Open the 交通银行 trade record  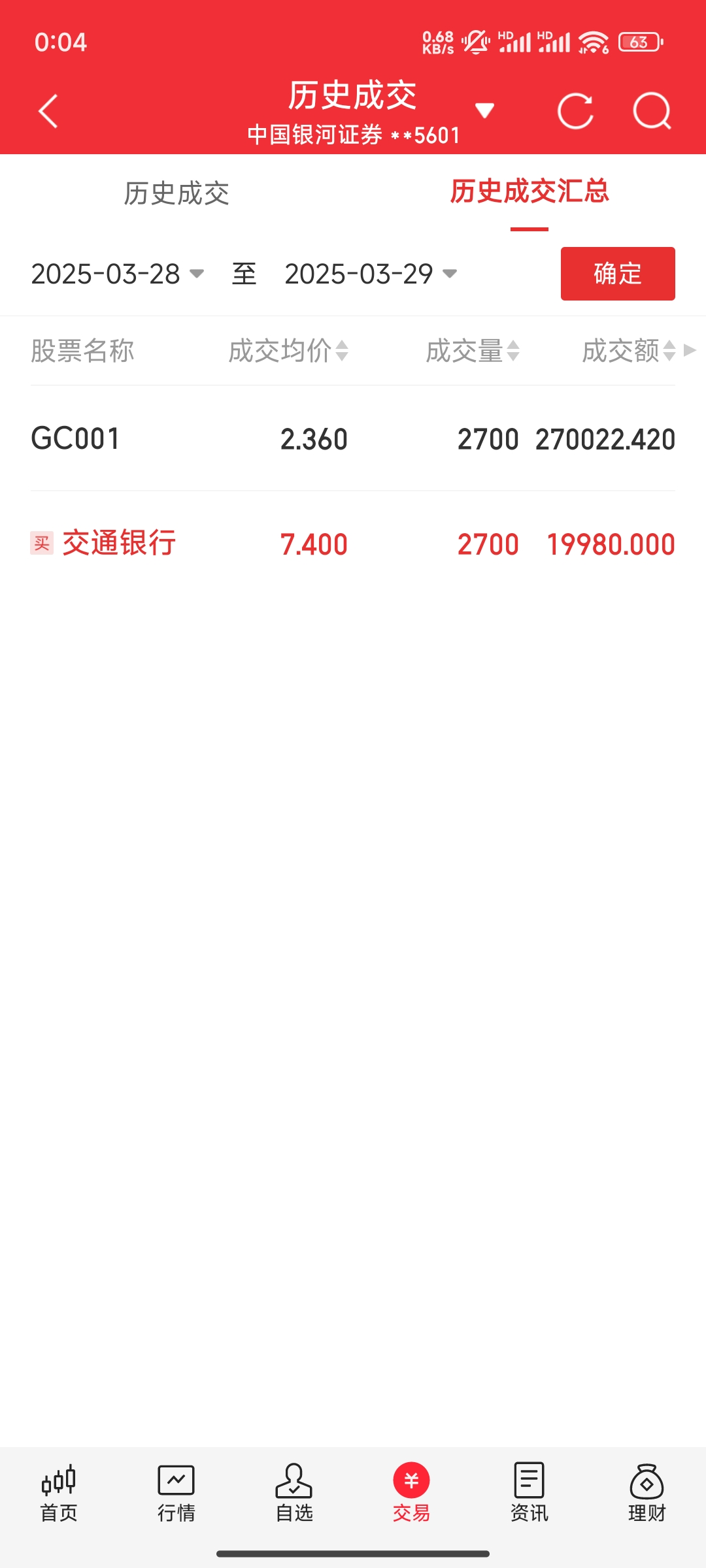(353, 544)
